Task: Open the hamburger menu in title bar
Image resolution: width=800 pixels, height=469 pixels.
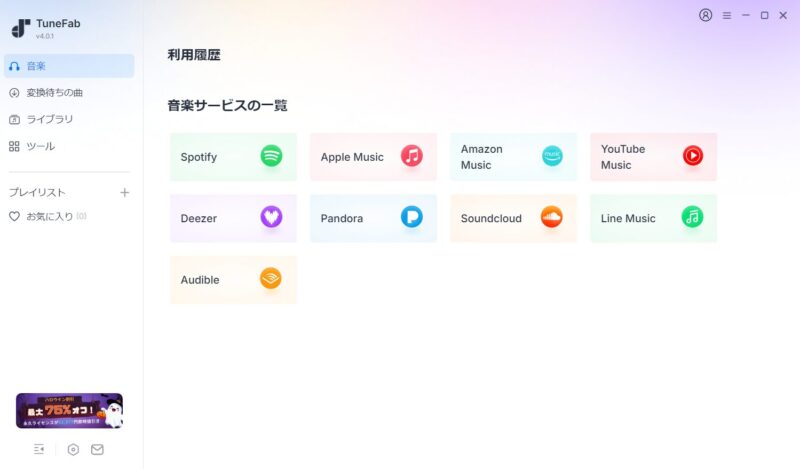Action: (727, 15)
